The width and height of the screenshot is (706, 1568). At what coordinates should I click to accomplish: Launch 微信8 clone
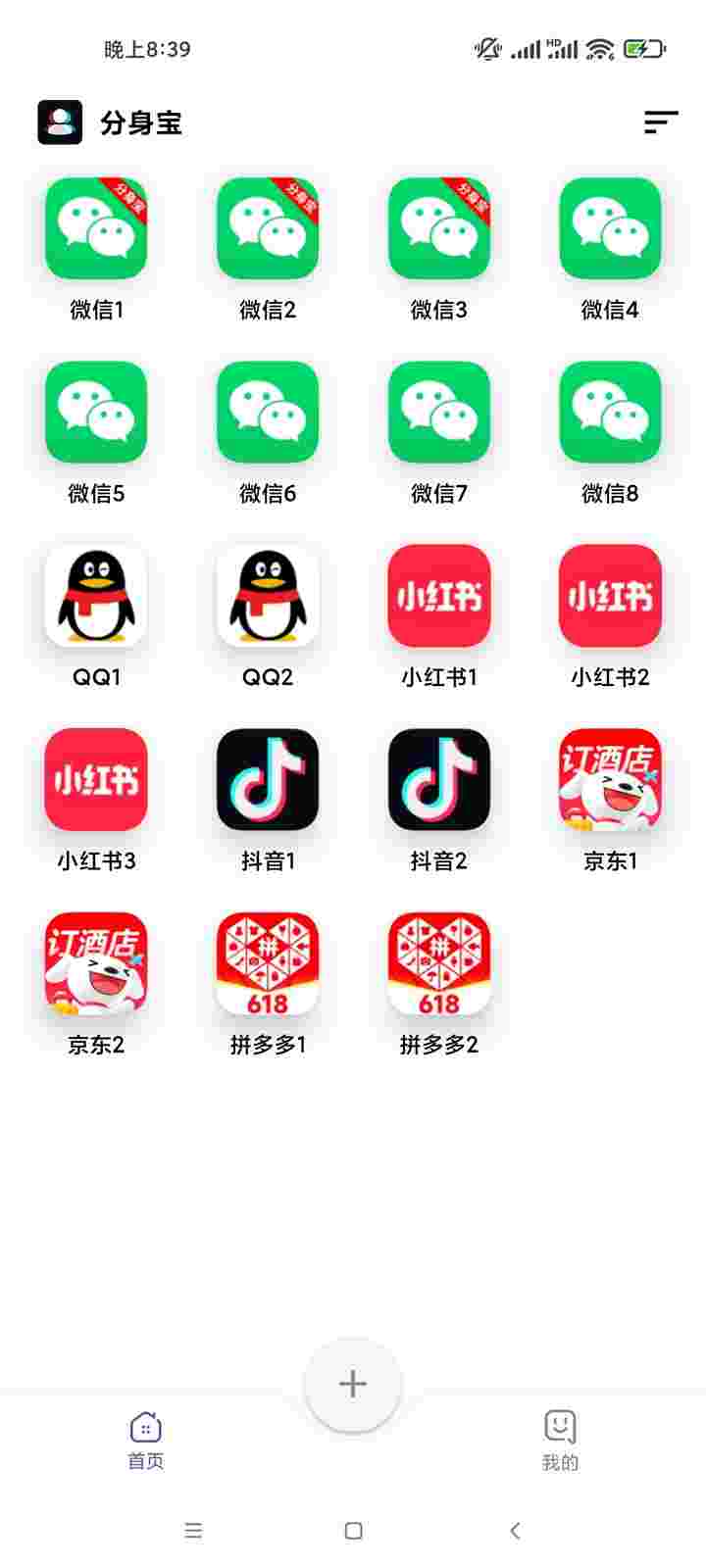610,412
